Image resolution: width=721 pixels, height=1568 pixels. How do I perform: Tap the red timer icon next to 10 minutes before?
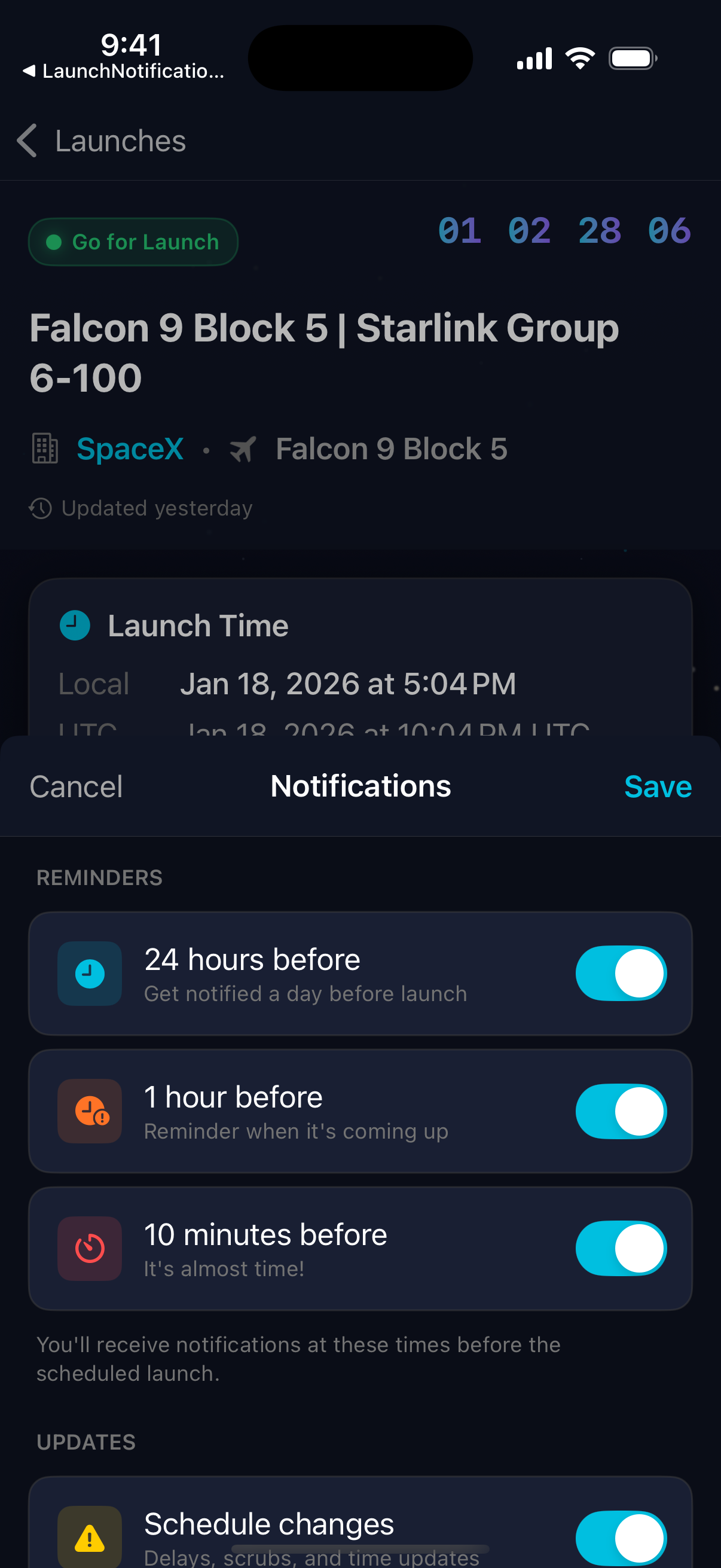click(x=90, y=1249)
